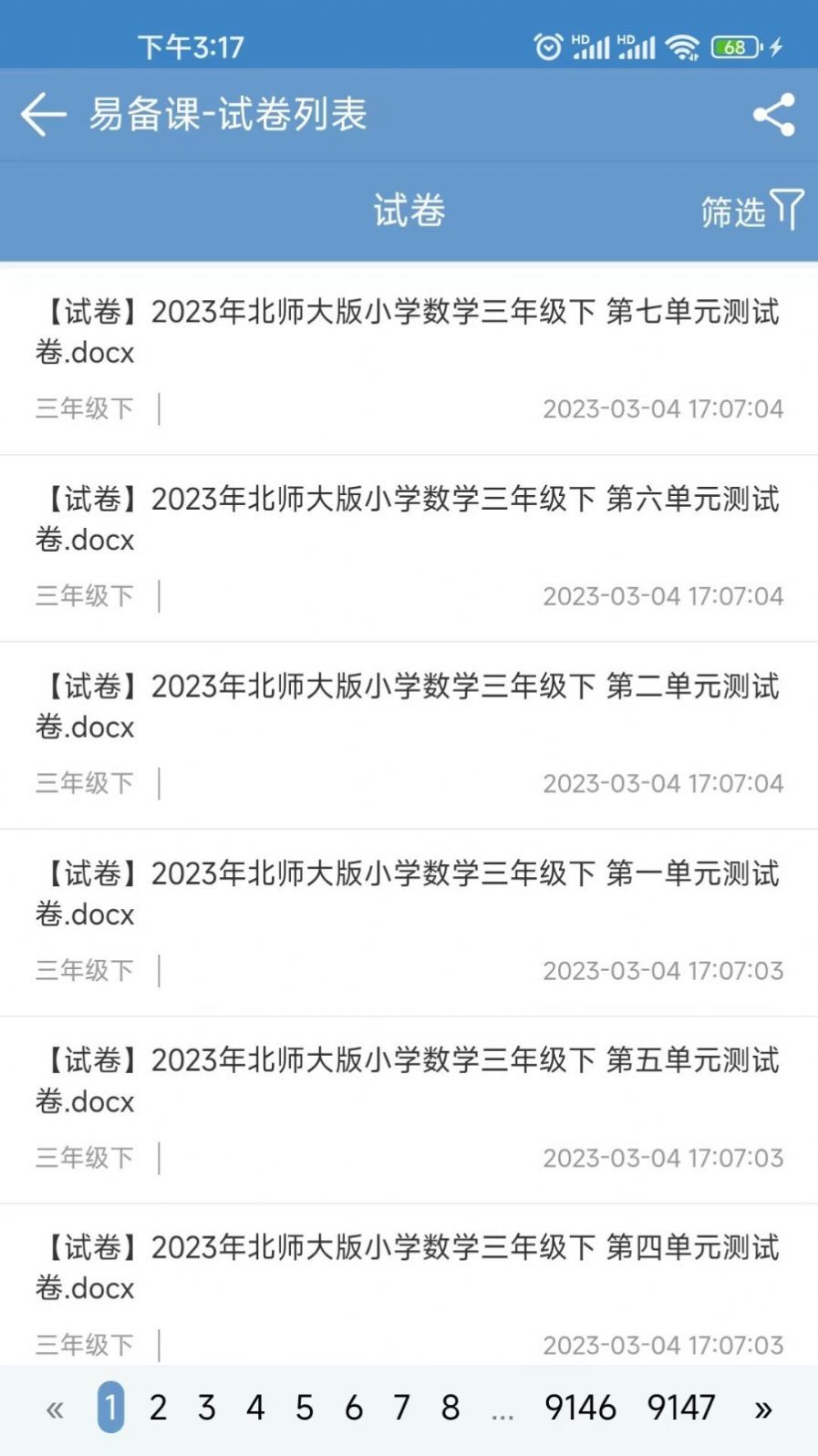Open the share icon in the top bar
Viewport: 818px width, 1456px height.
coord(771,115)
